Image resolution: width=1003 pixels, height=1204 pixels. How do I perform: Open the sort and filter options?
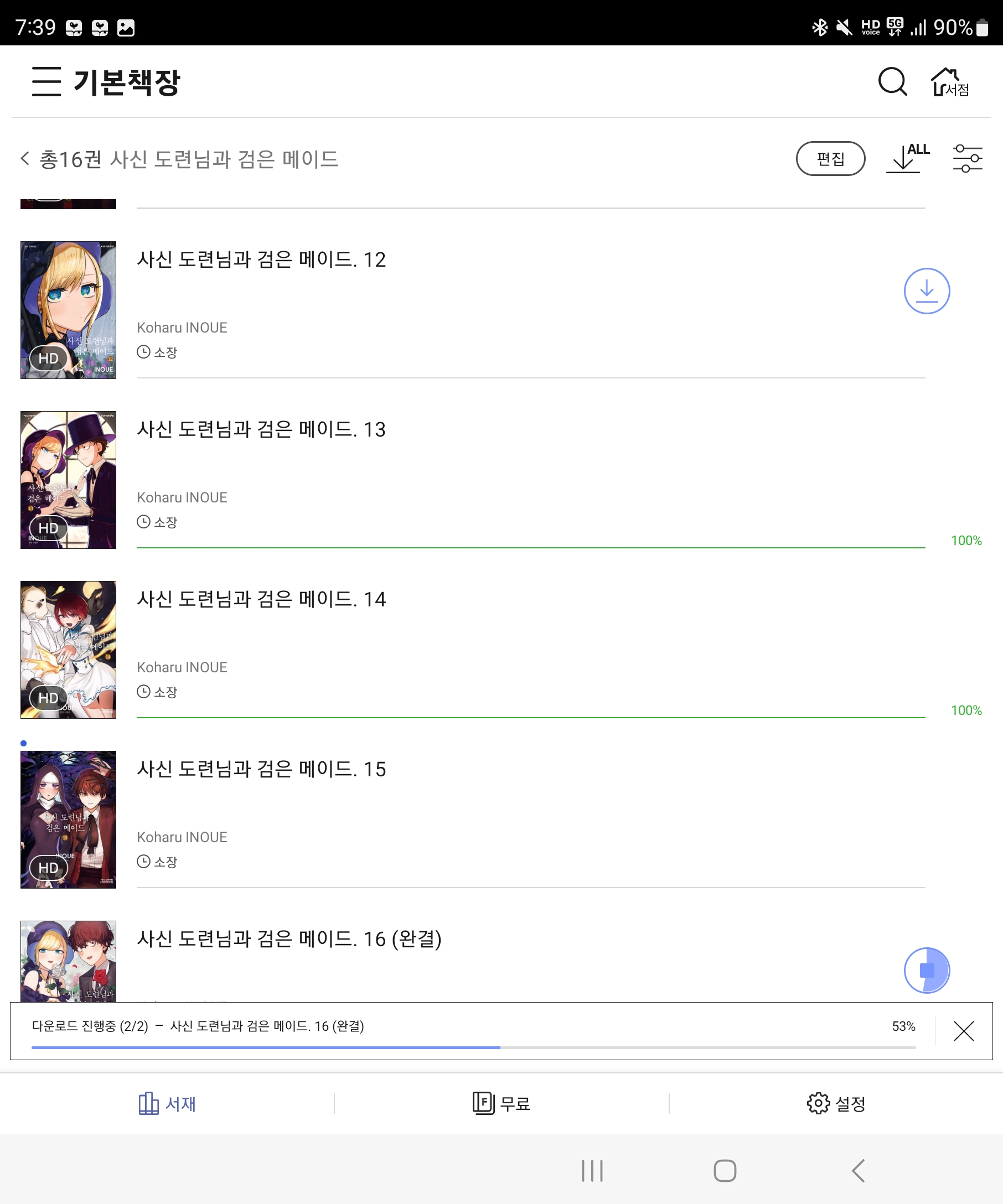click(968, 159)
